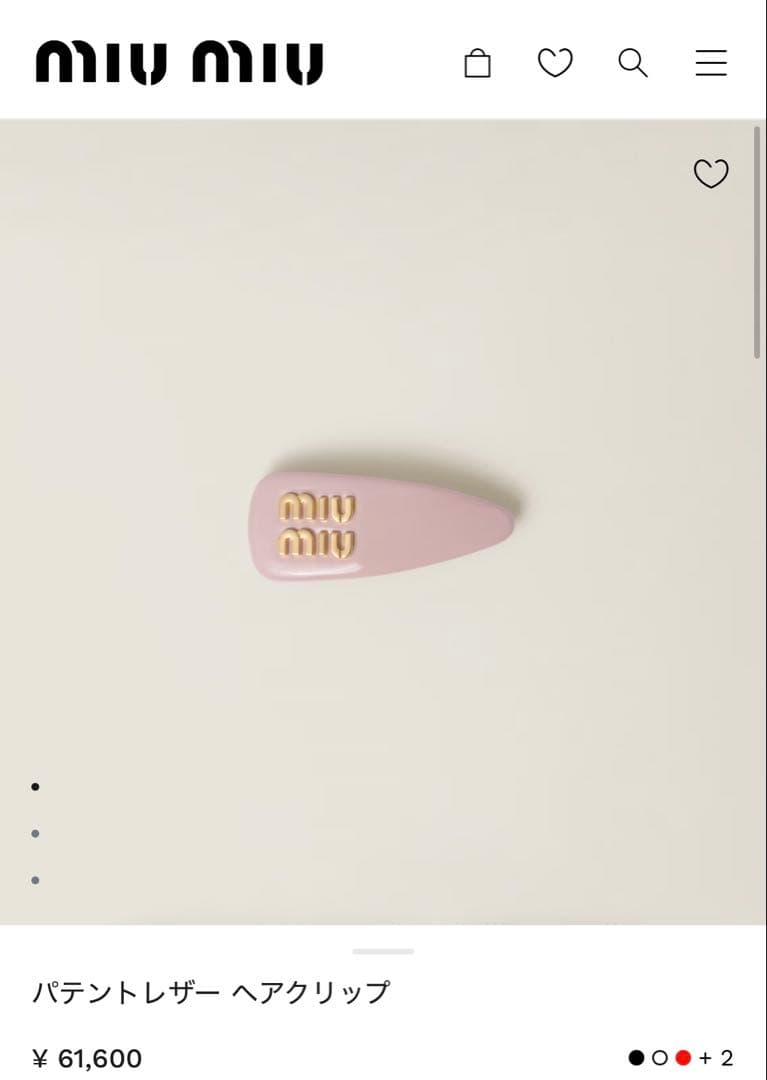Open your wishlist via the header heart icon
The height and width of the screenshot is (1080, 767).
555,63
